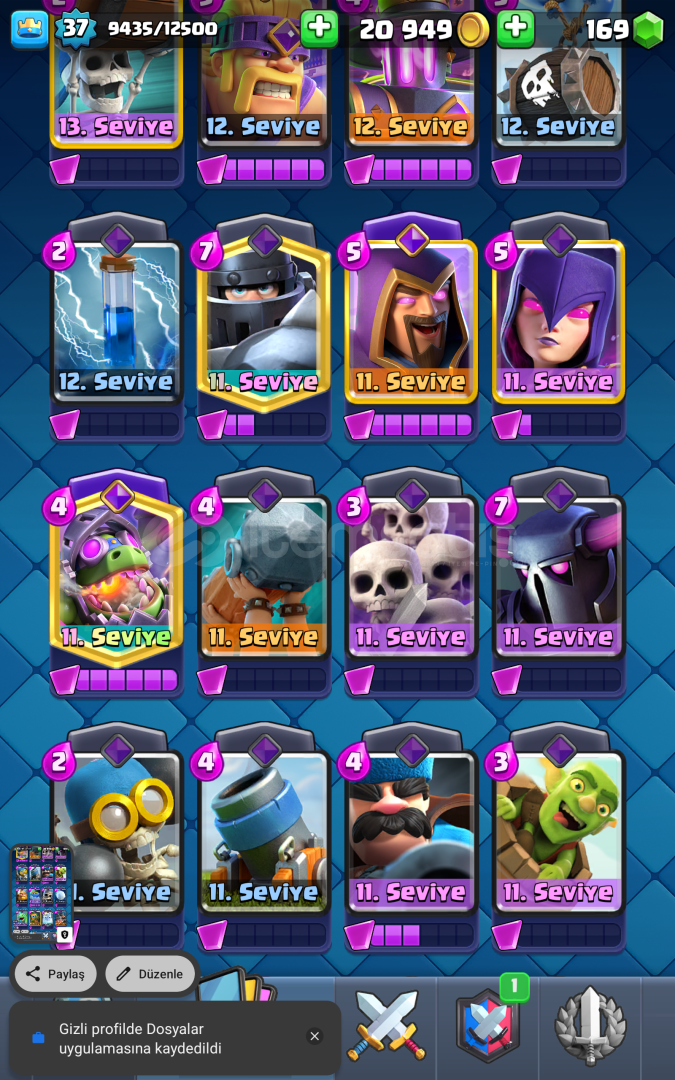
Task: Open the P.E.K.K.A card
Action: pyautogui.click(x=558, y=575)
